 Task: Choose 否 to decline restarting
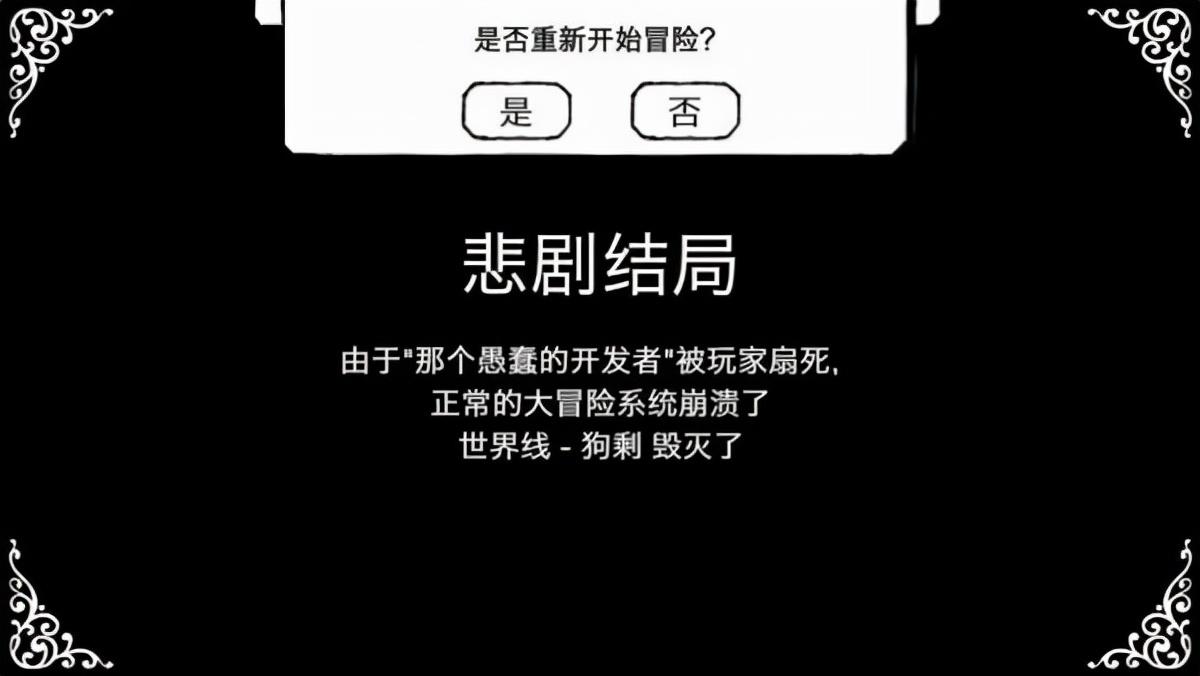click(685, 111)
